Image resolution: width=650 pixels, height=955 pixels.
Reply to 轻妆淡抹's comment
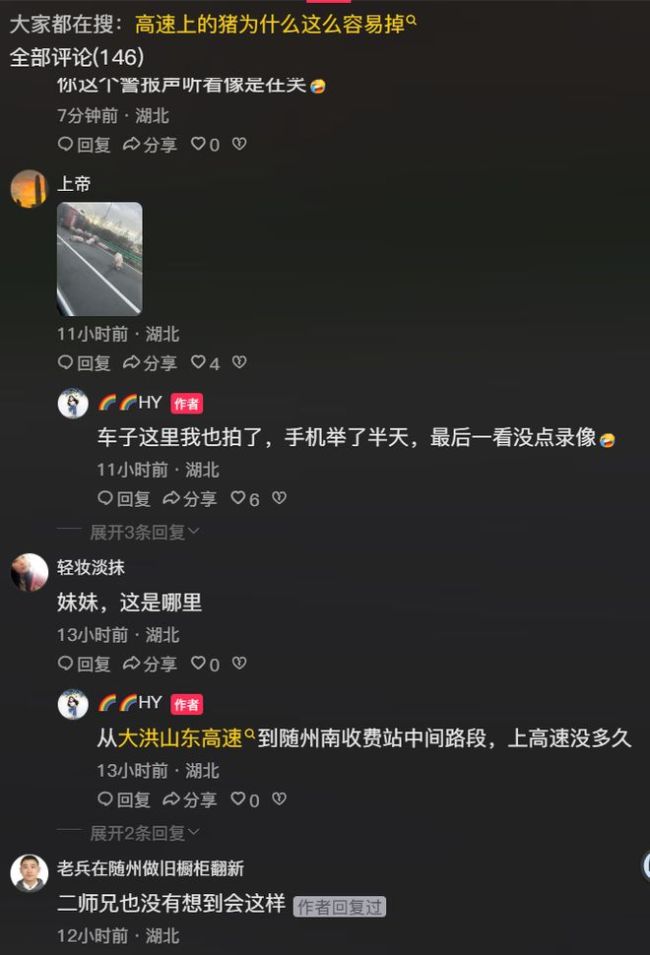coord(84,664)
